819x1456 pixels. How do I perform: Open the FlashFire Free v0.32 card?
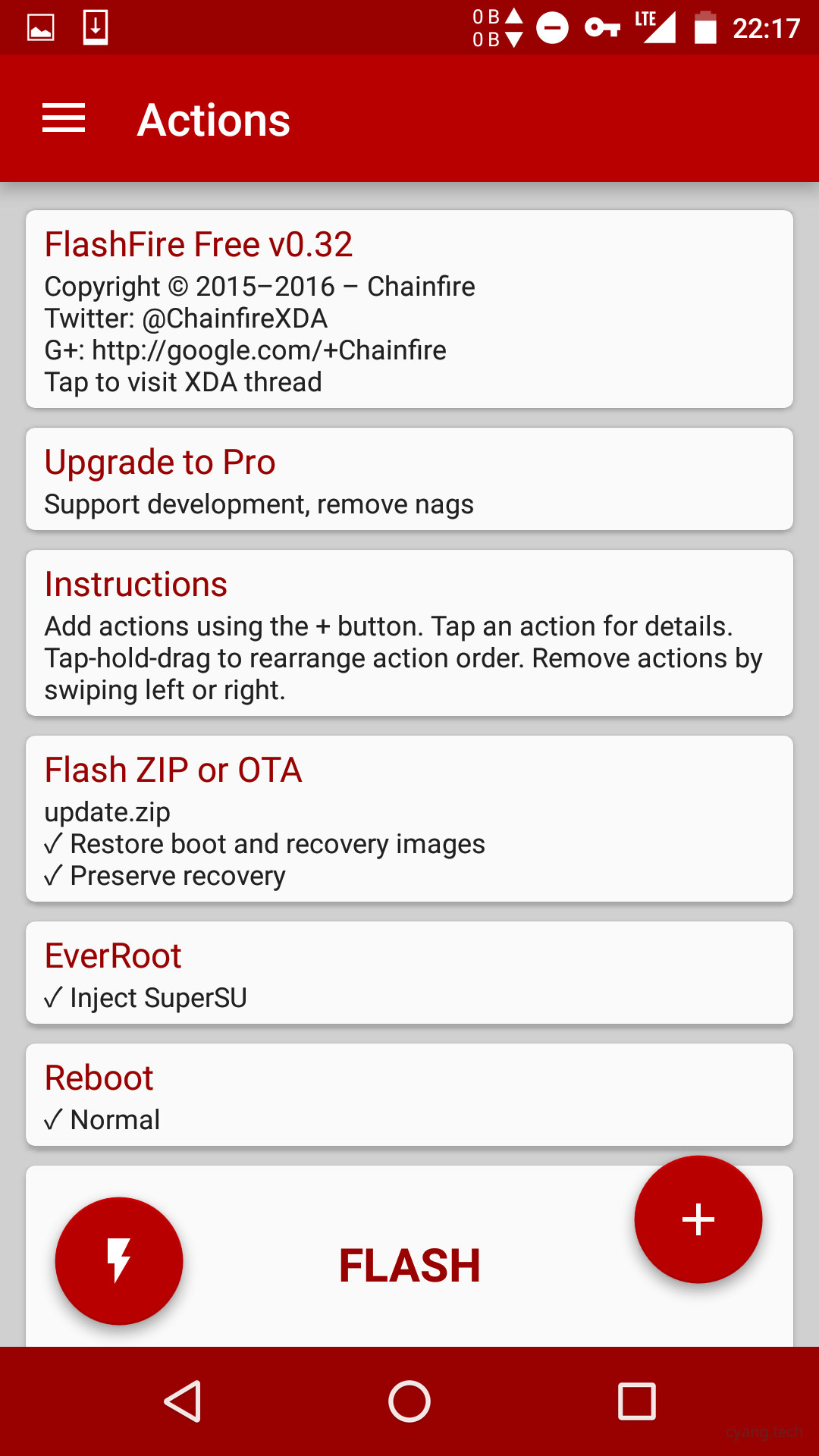409,309
